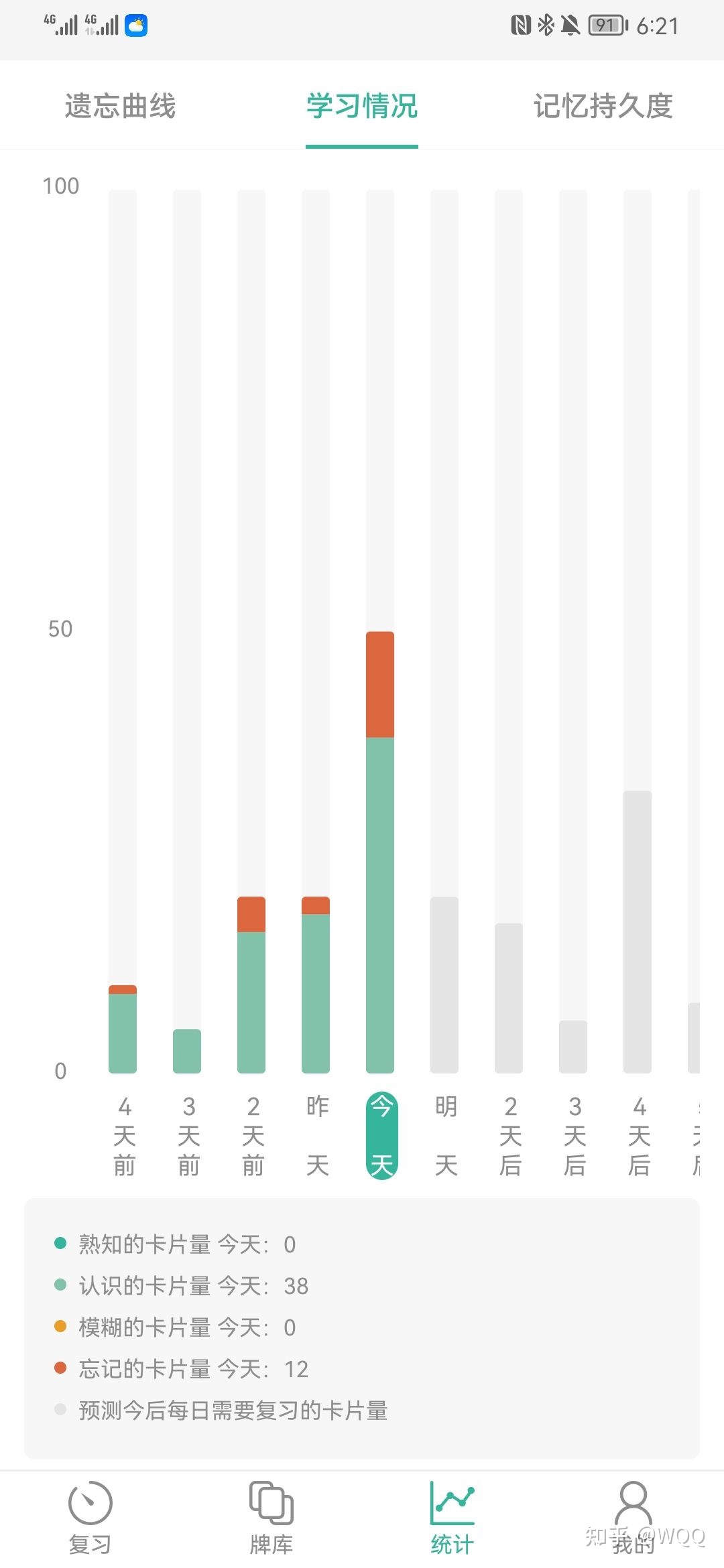724x1568 pixels.
Task: Select the 3天前 bar
Action: pyautogui.click(x=187, y=1050)
